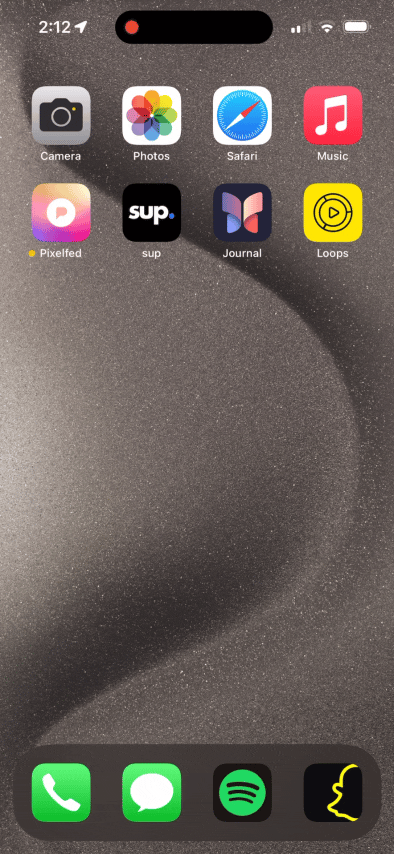Launch the Loops app
The height and width of the screenshot is (854, 394).
pos(332,212)
